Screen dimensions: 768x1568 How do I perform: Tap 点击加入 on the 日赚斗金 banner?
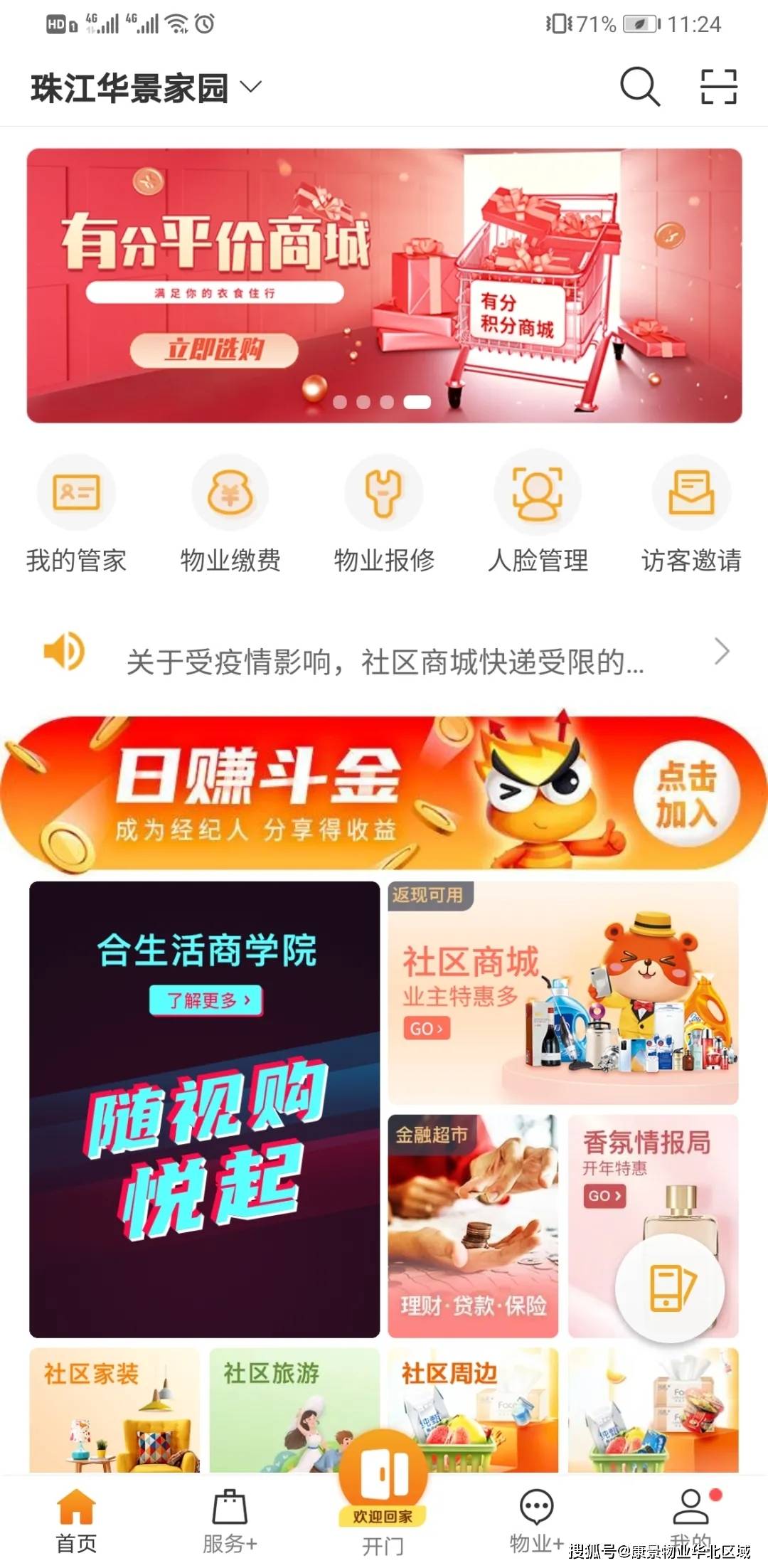coord(686,794)
